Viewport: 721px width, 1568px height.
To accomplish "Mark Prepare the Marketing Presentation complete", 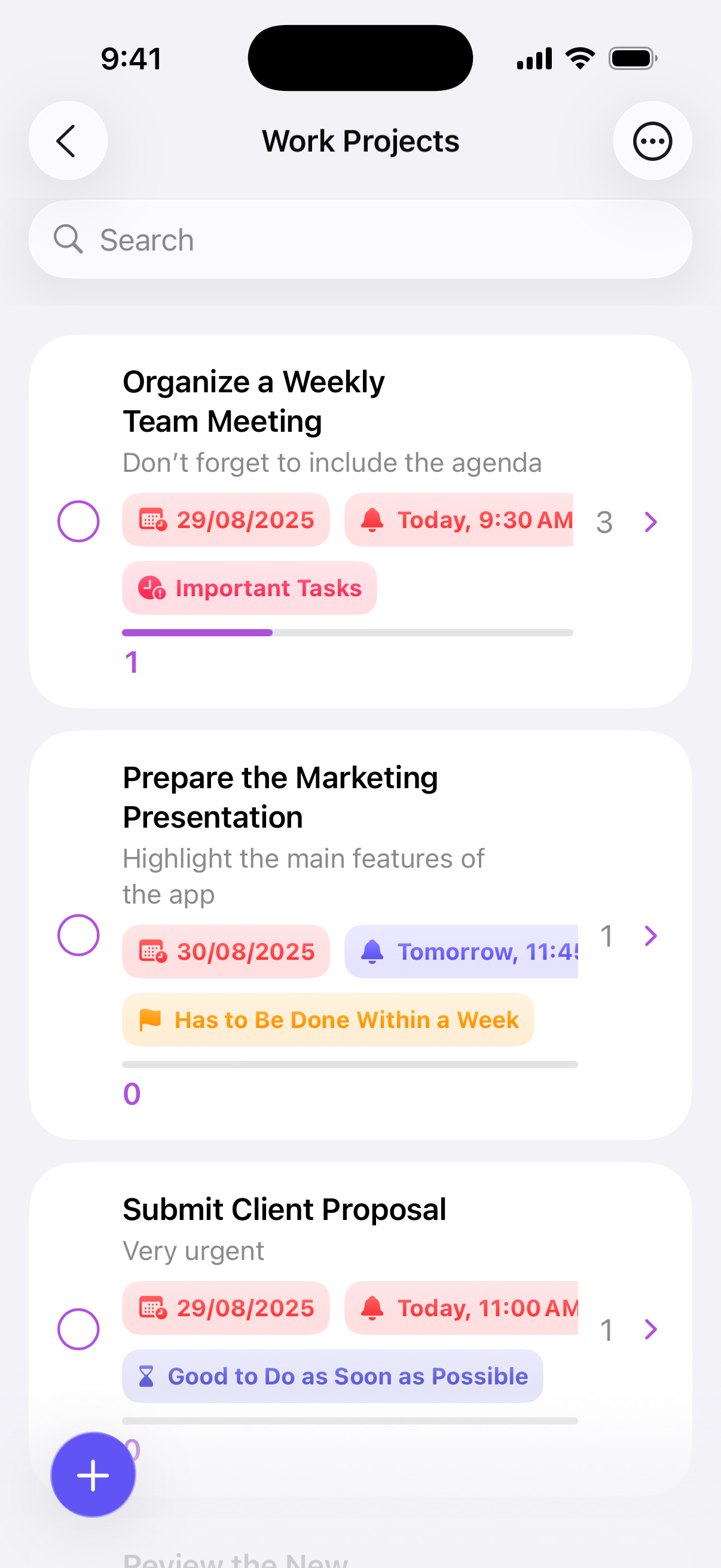I will coord(78,935).
